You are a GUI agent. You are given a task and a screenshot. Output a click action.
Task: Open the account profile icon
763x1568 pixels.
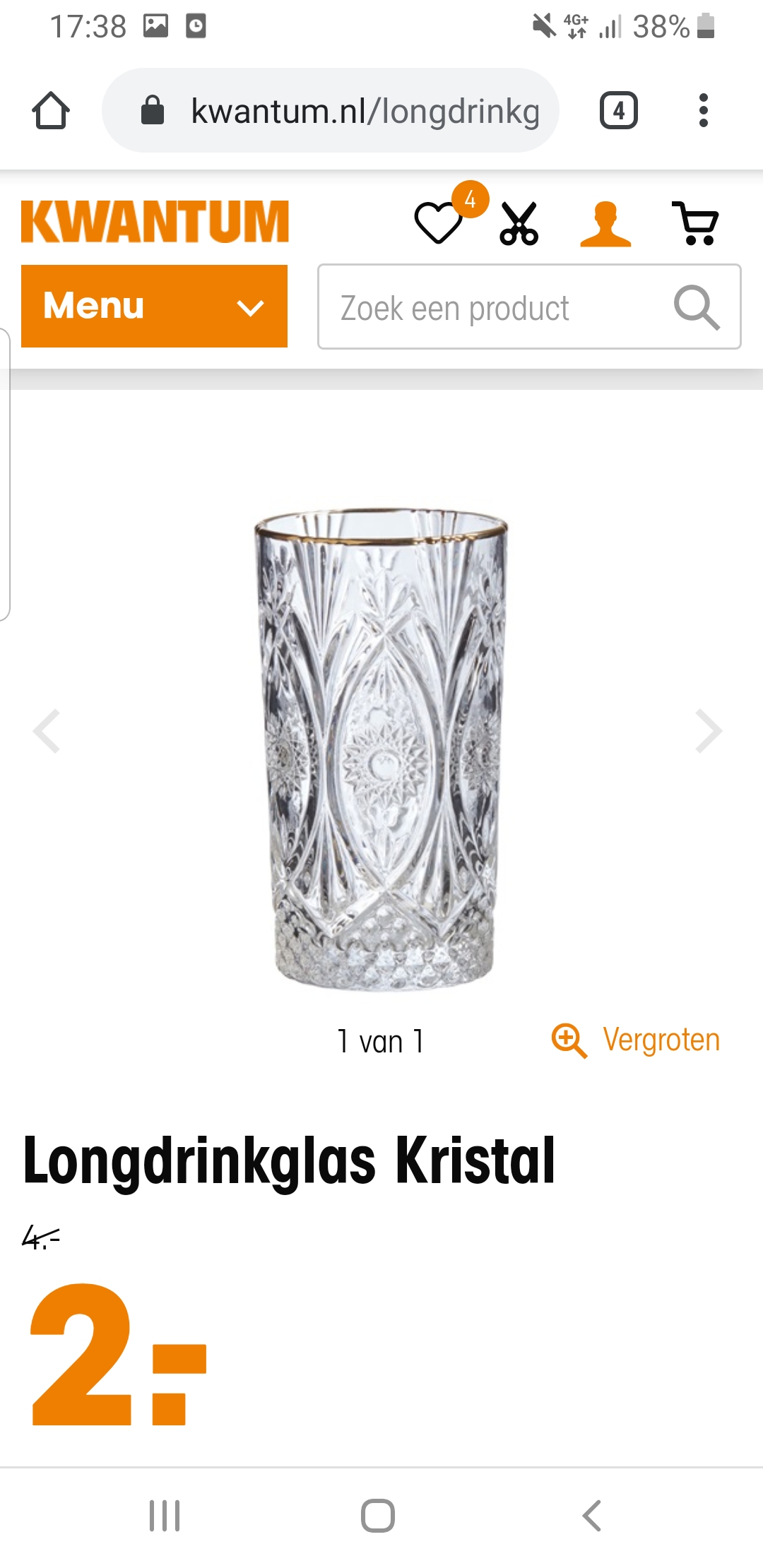(x=605, y=223)
